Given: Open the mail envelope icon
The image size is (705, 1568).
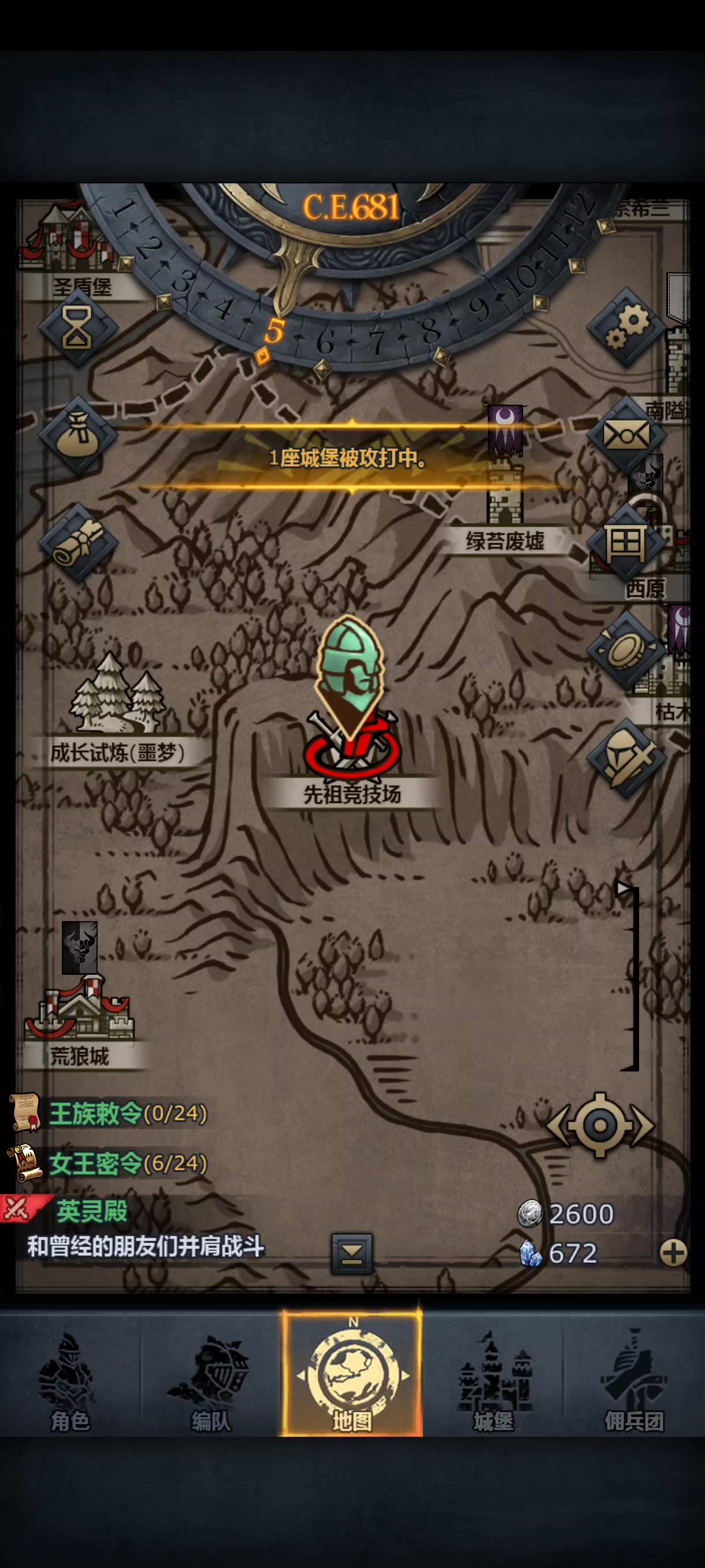Looking at the screenshot, I should (626, 435).
